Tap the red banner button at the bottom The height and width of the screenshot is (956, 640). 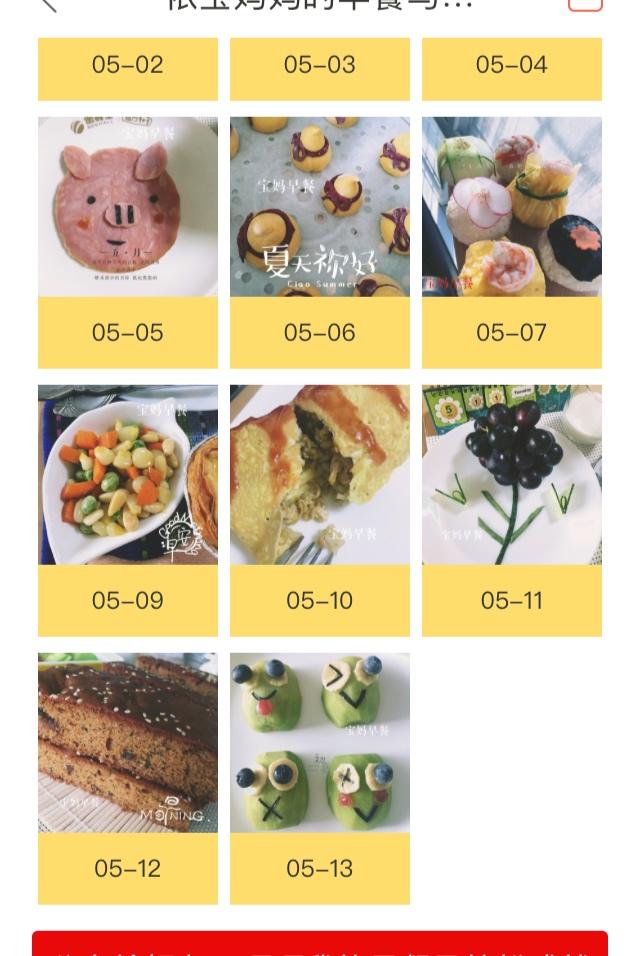[x=320, y=944]
